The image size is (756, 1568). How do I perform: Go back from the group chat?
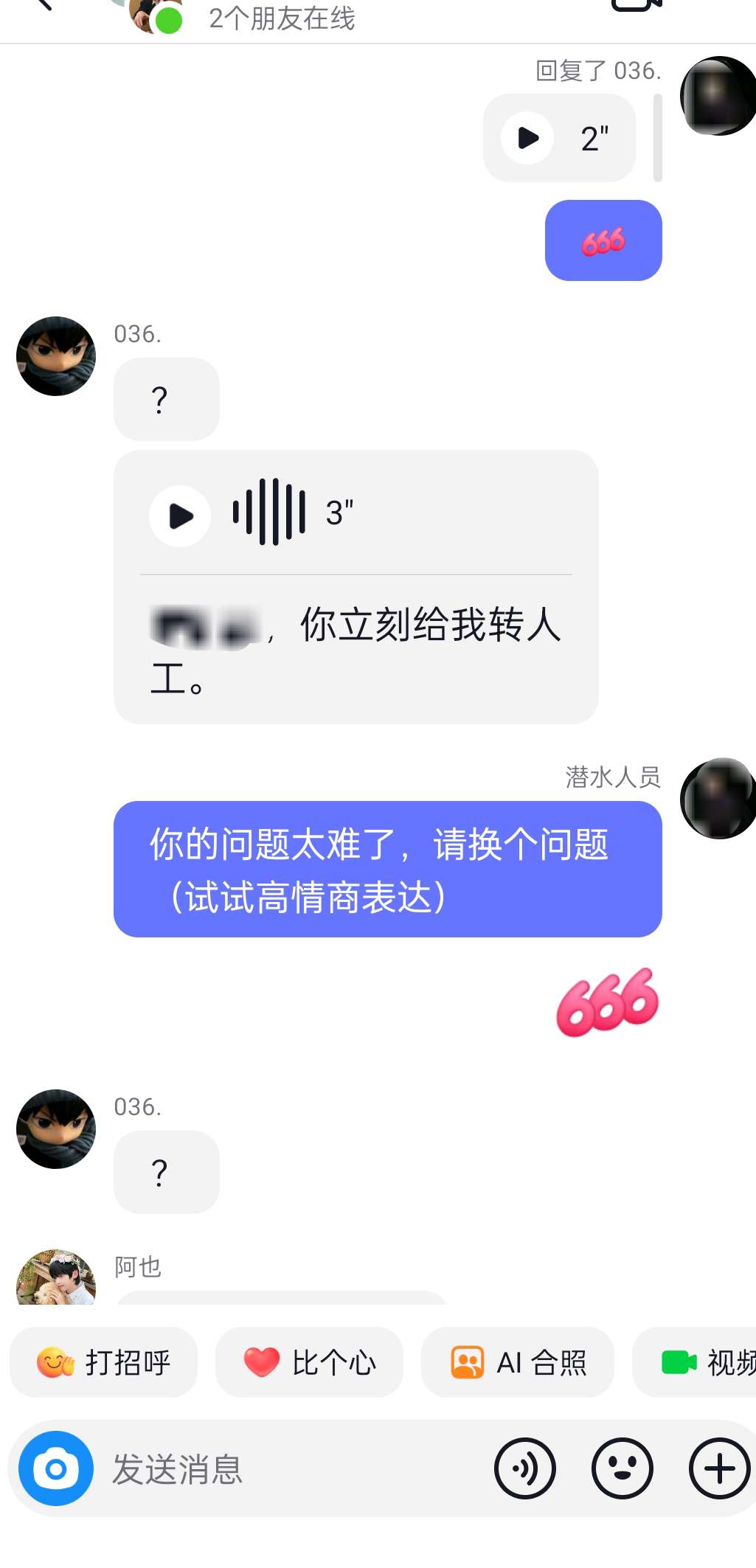coord(44,6)
